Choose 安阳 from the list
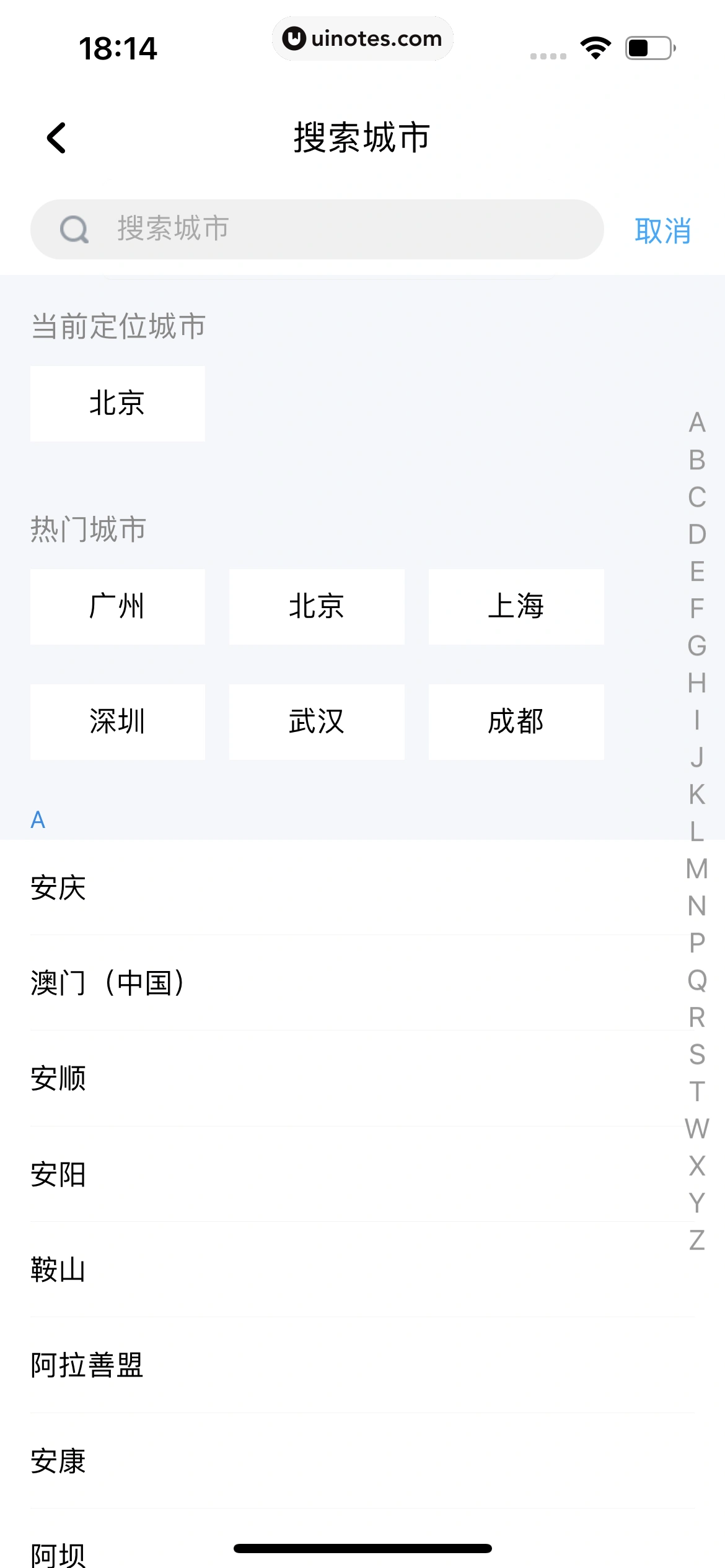 (59, 1175)
